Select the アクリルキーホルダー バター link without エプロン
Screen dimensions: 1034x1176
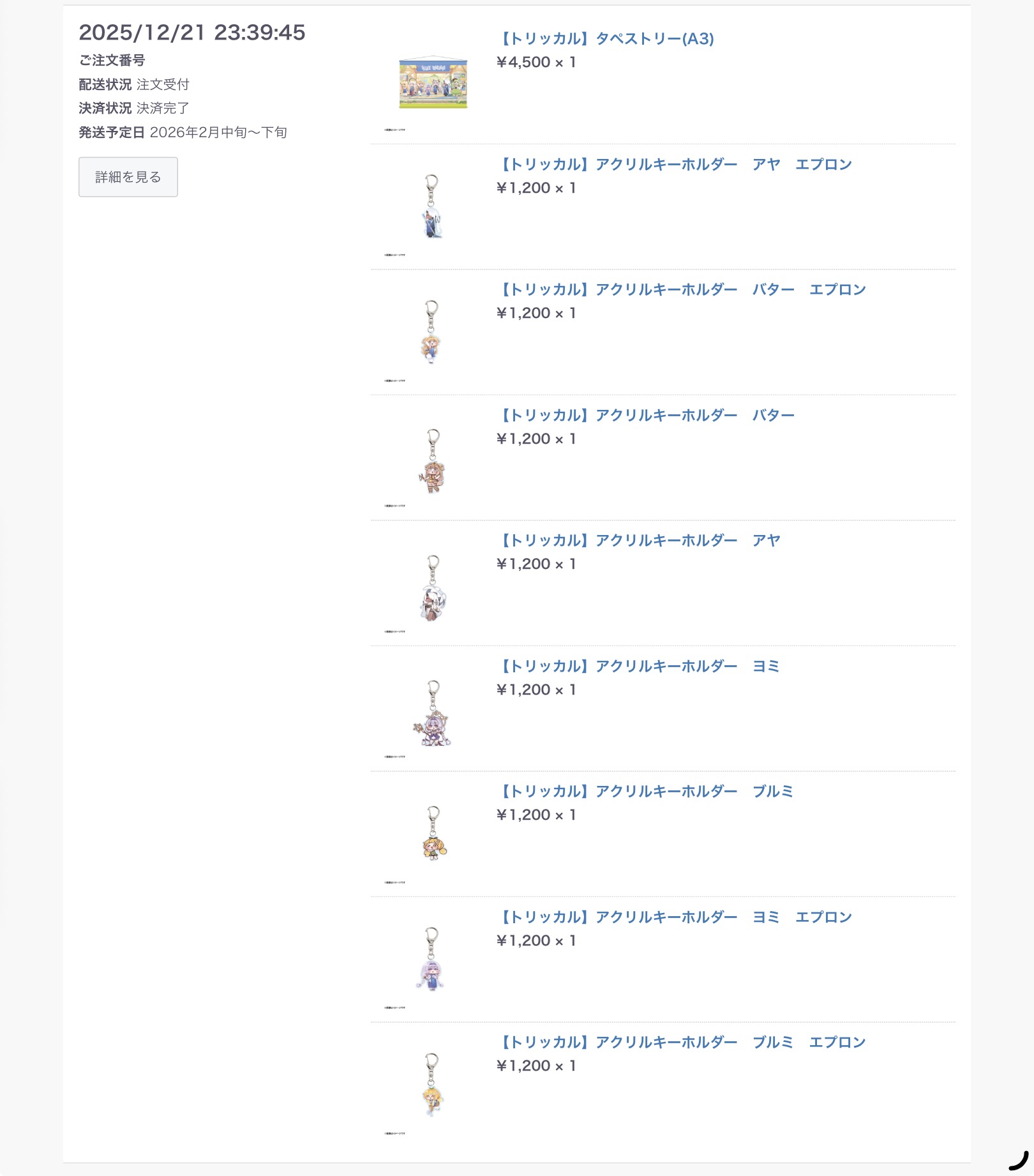(x=645, y=416)
